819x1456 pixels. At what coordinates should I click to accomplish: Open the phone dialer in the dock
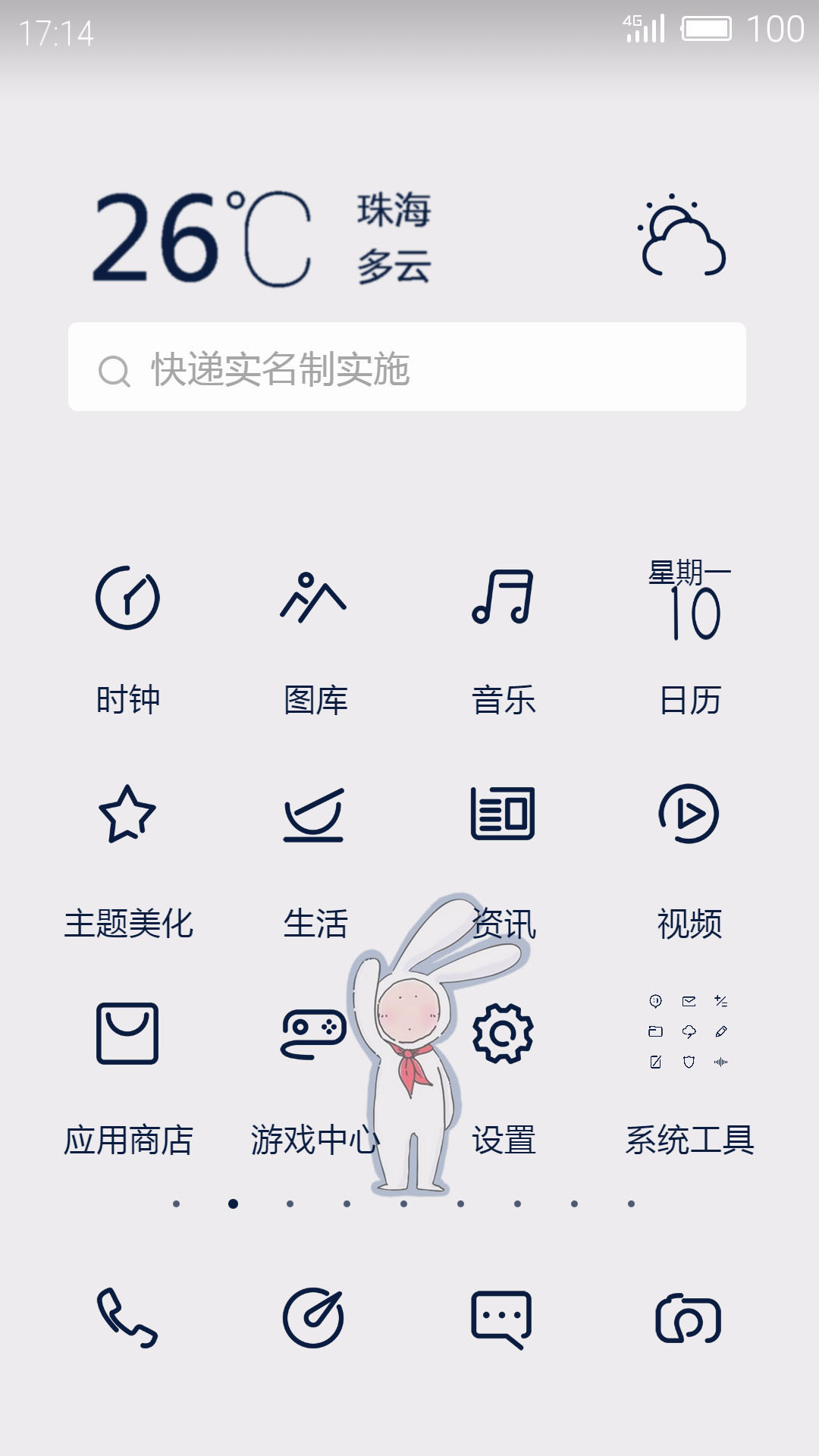click(x=127, y=1318)
